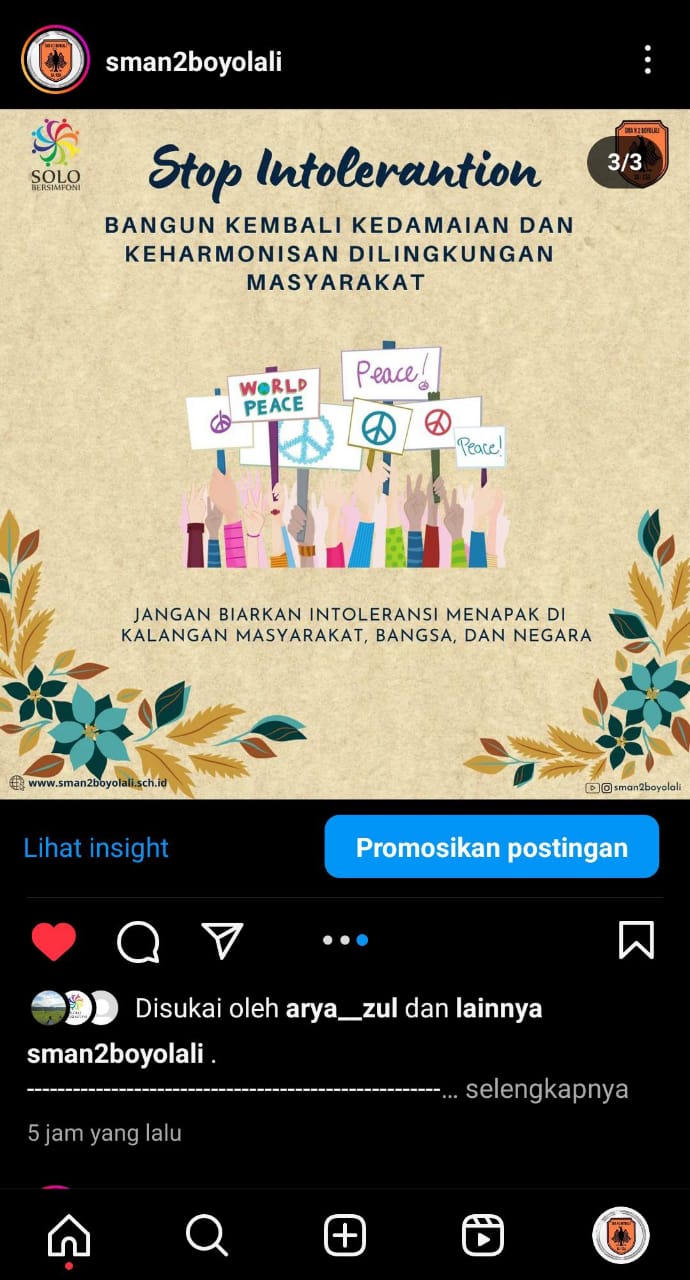The width and height of the screenshot is (690, 1280).
Task: Open sman2boyolali profile from post header
Action: [193, 62]
